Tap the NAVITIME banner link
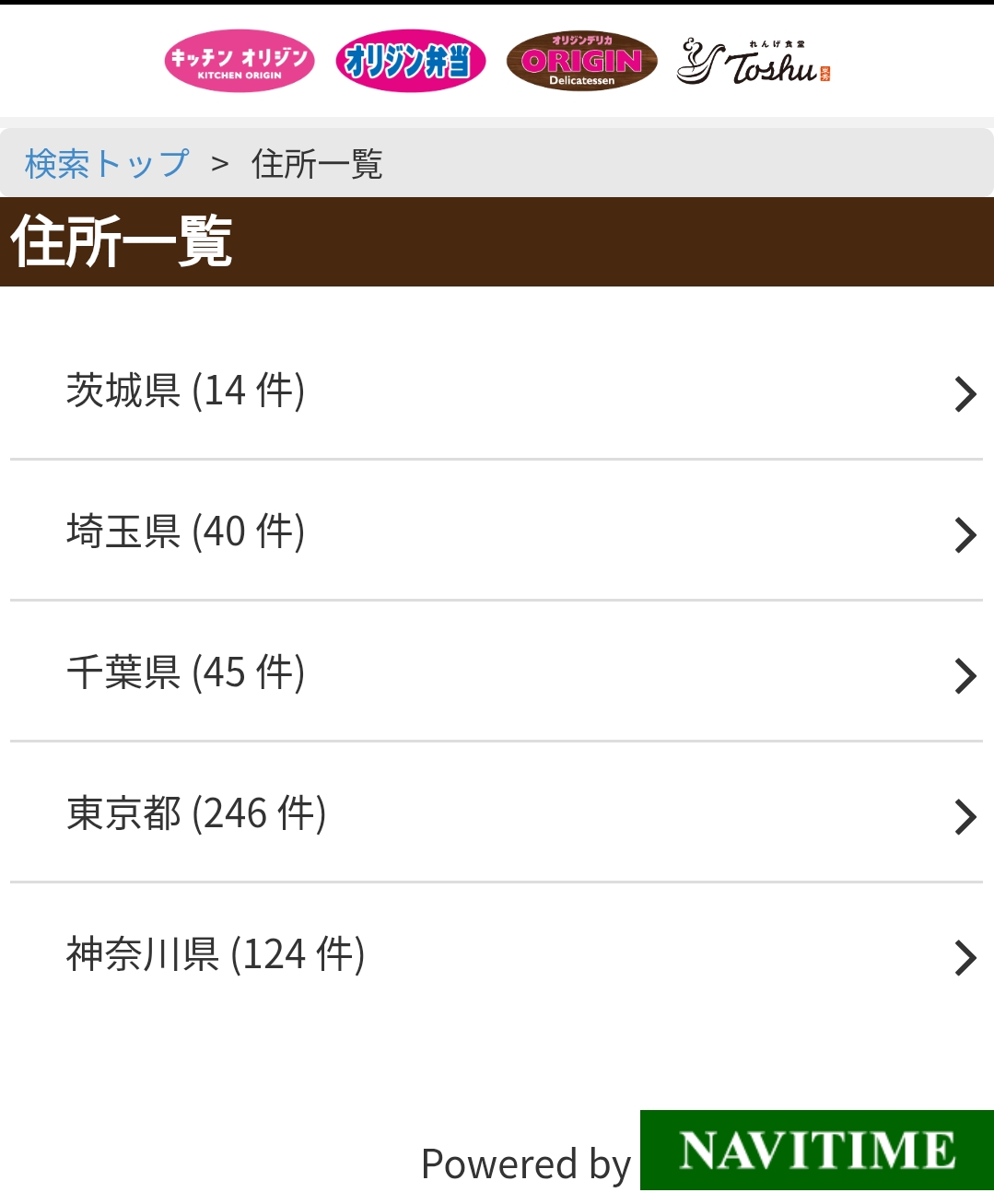Viewport: 994px width, 1204px height. [816, 1151]
